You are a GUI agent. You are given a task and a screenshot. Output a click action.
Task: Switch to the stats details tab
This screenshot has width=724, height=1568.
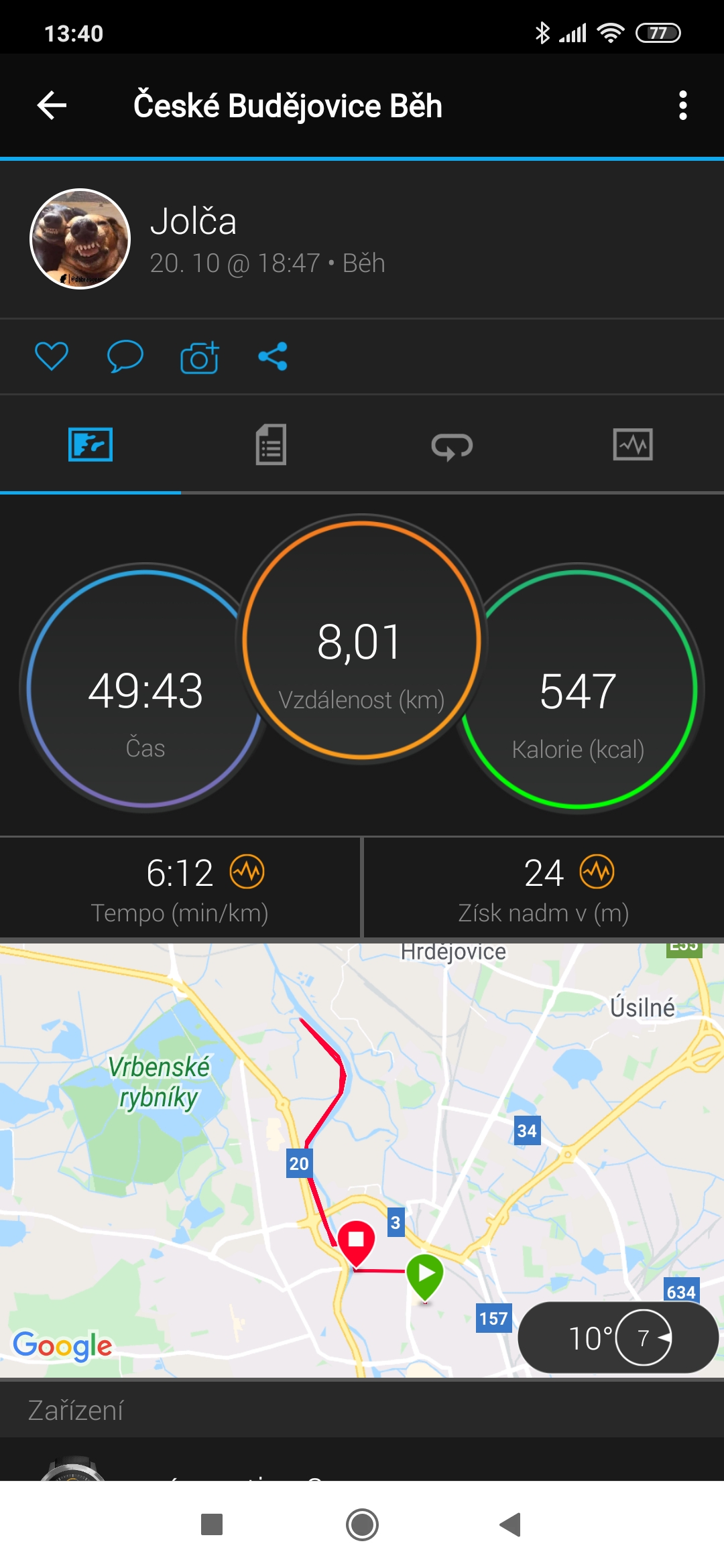[271, 445]
